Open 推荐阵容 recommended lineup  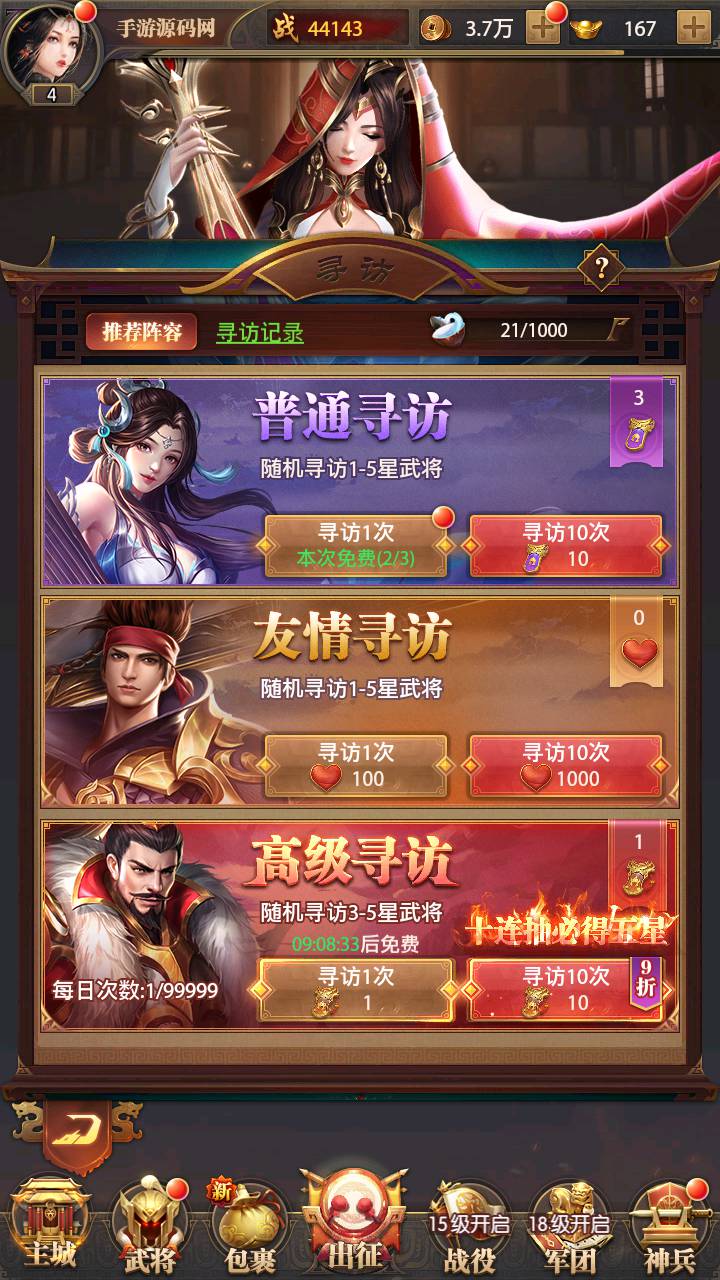pos(142,332)
